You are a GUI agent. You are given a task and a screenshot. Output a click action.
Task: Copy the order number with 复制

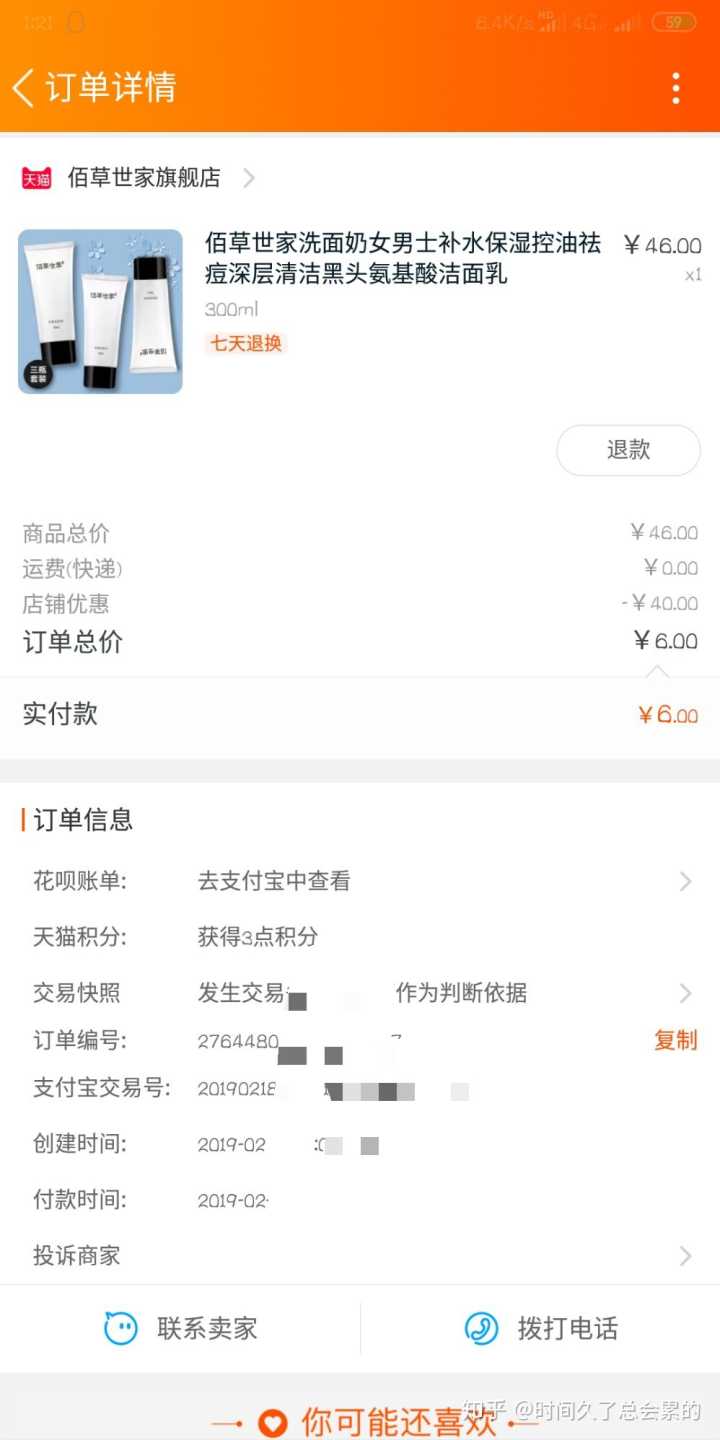coord(675,1040)
